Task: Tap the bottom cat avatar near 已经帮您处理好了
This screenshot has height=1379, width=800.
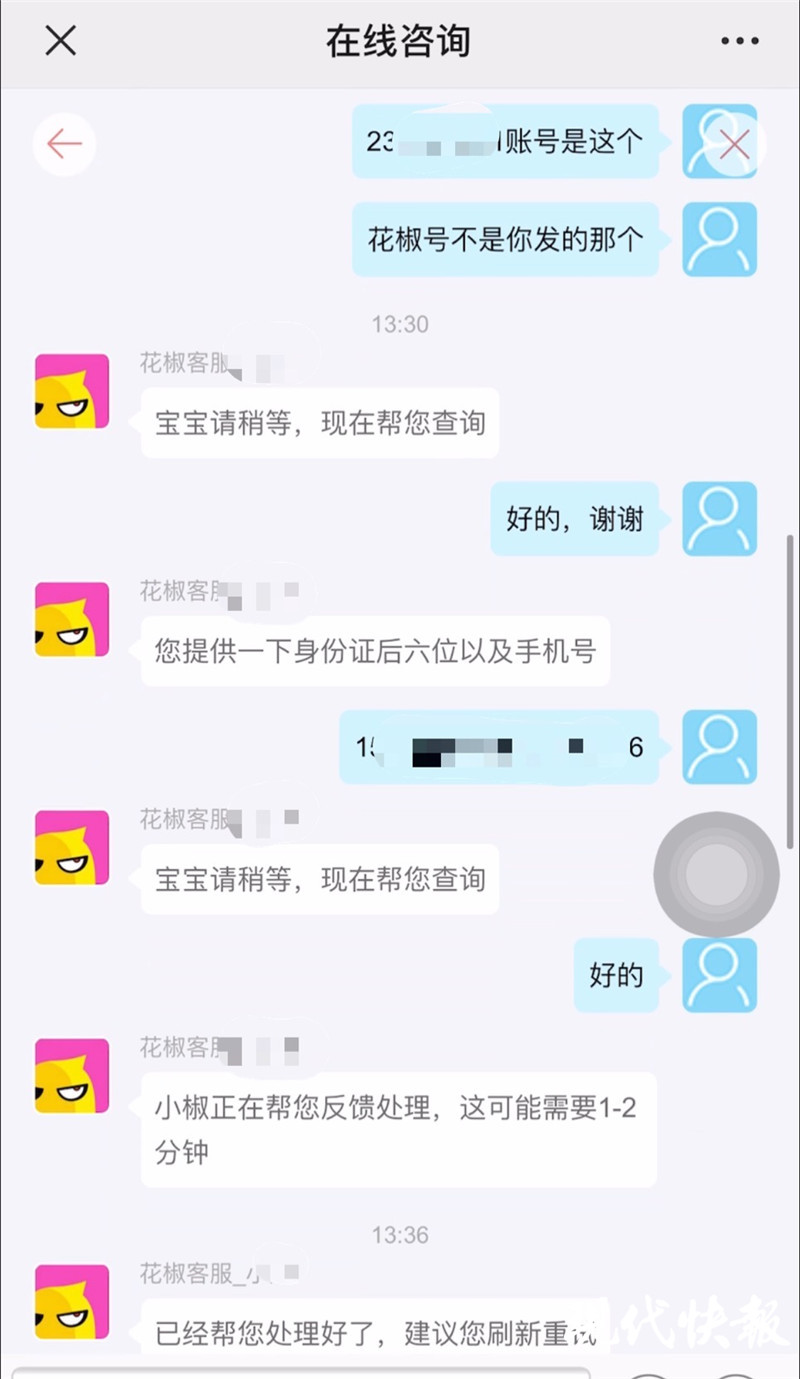Action: pyautogui.click(x=71, y=1303)
